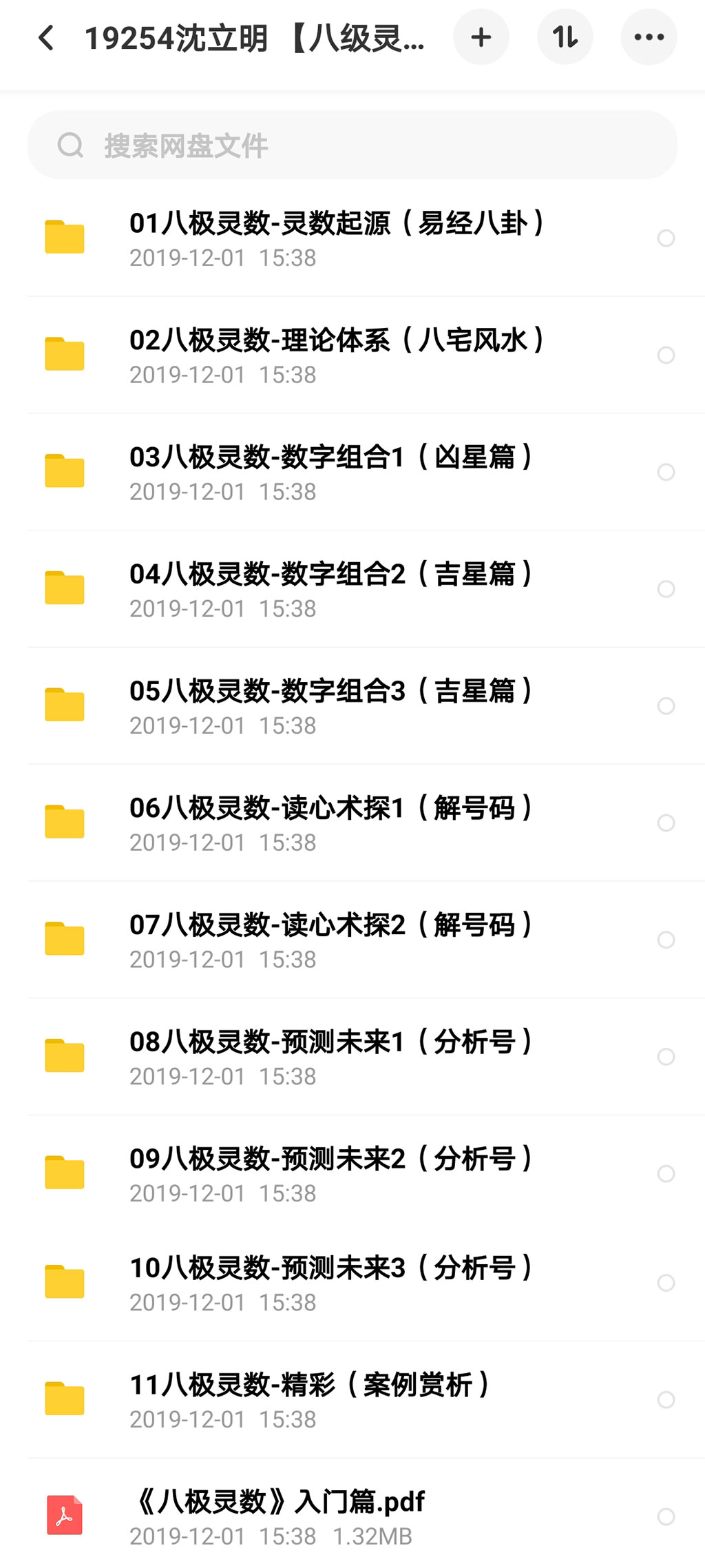705x1568 pixels.
Task: Tap the 搜索网盘文件 search box
Action: 352,145
